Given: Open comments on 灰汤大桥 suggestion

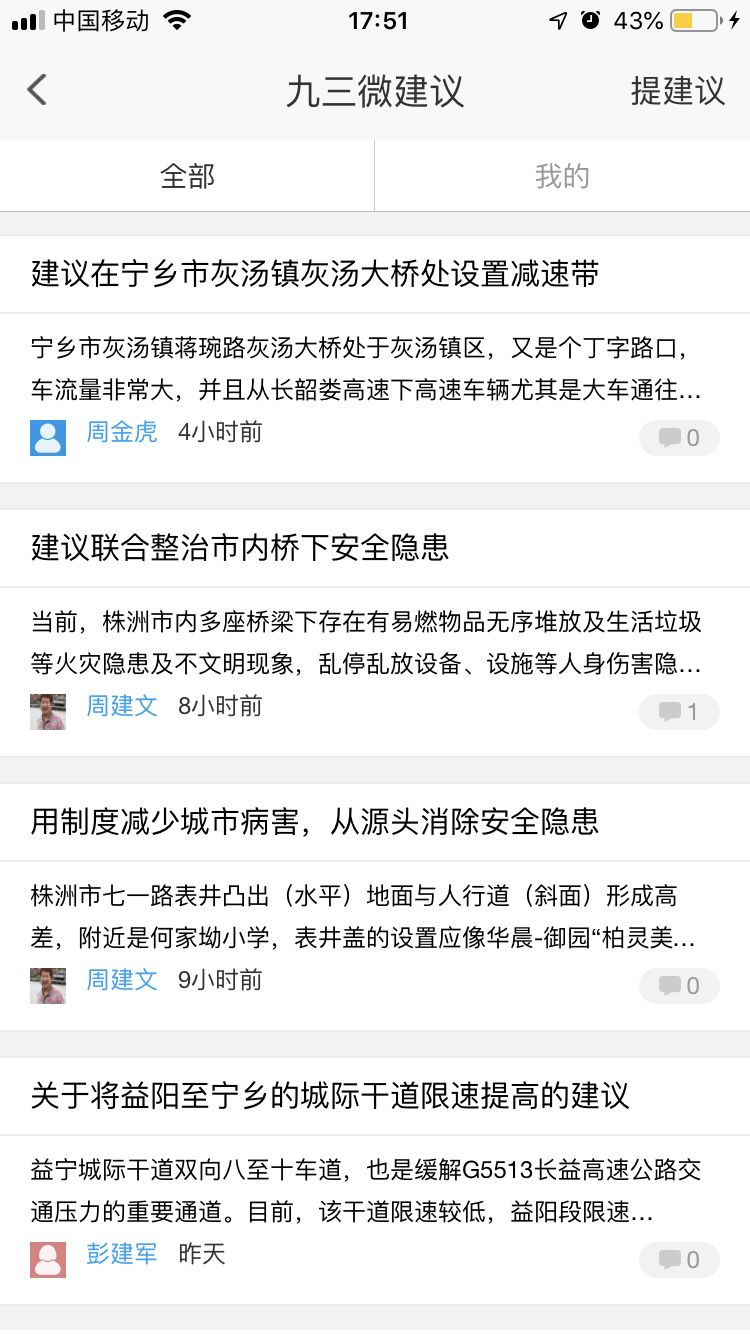Looking at the screenshot, I should (679, 438).
